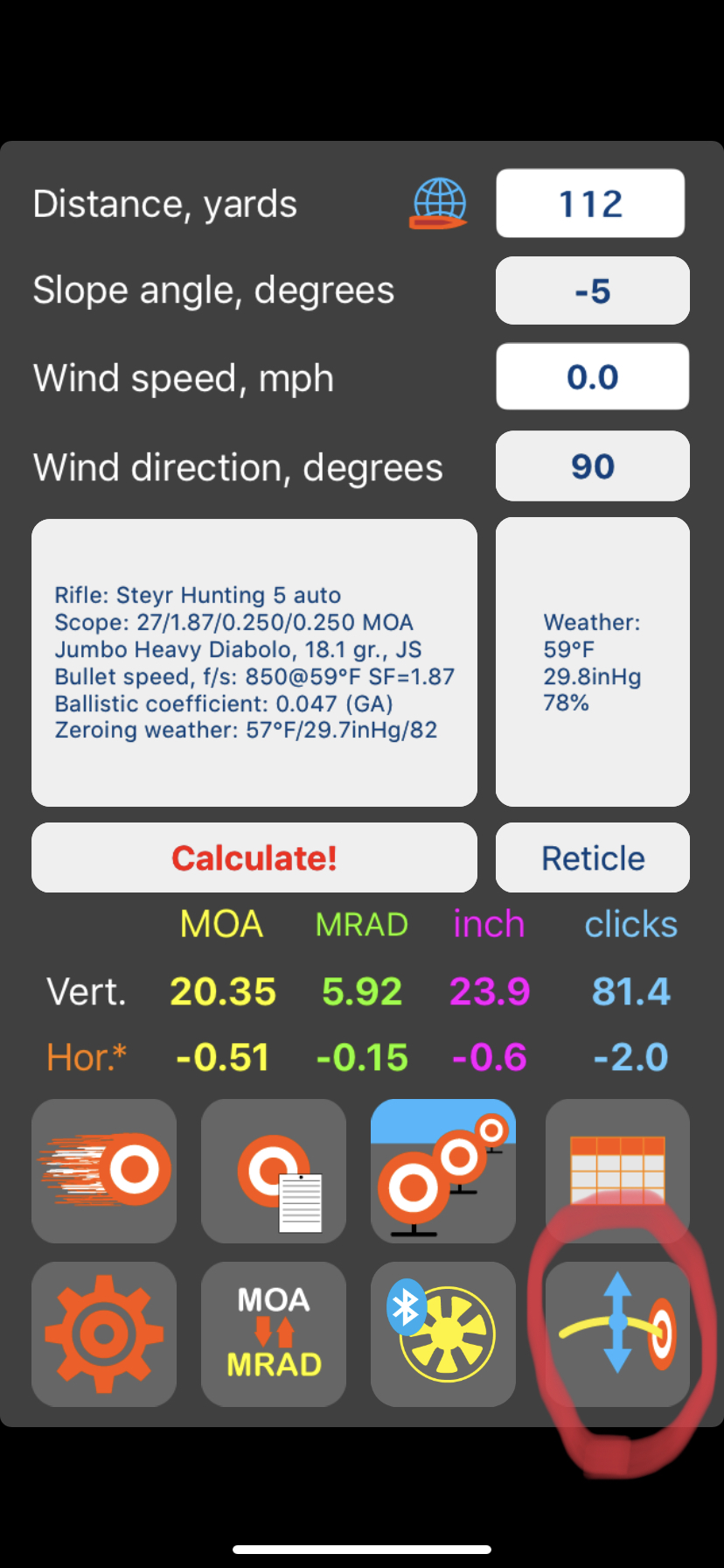The width and height of the screenshot is (724, 1568).
Task: Edit the wind speed field
Action: click(592, 377)
